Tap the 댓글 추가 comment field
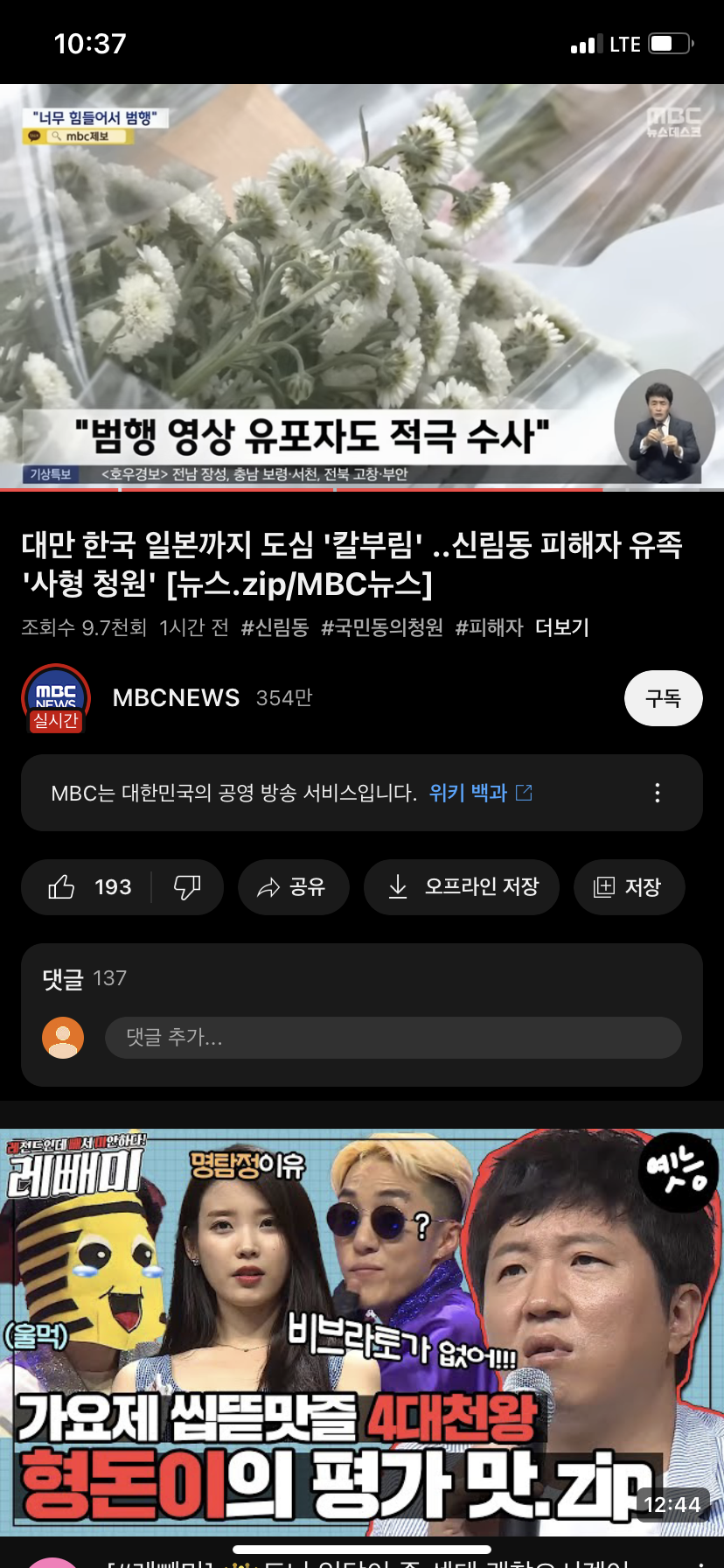Viewport: 724px width, 1568px height. (x=393, y=1038)
